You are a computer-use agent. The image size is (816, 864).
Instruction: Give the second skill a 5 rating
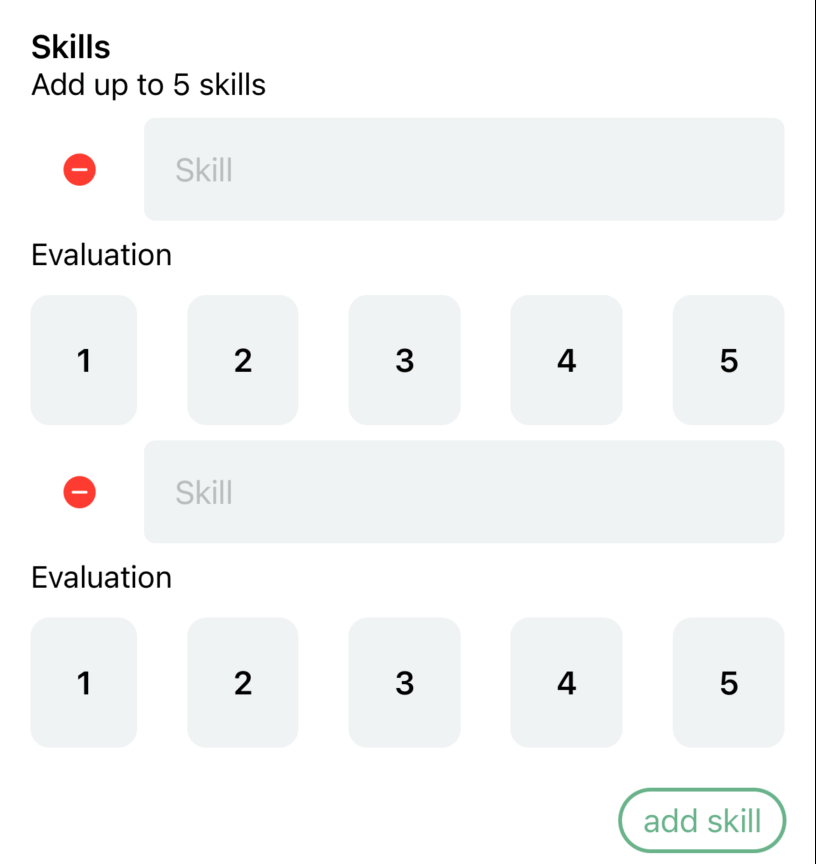click(729, 683)
